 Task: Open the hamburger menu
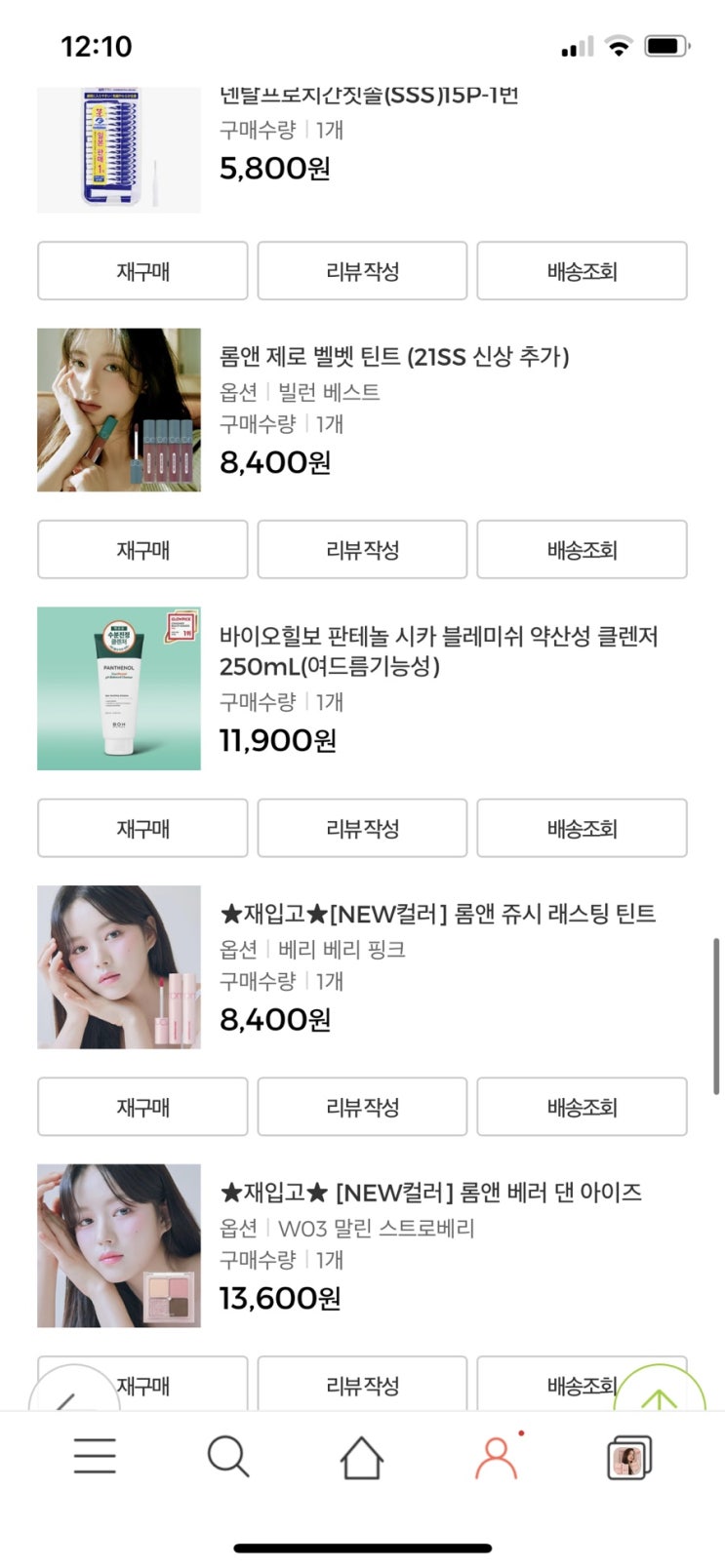95,1456
